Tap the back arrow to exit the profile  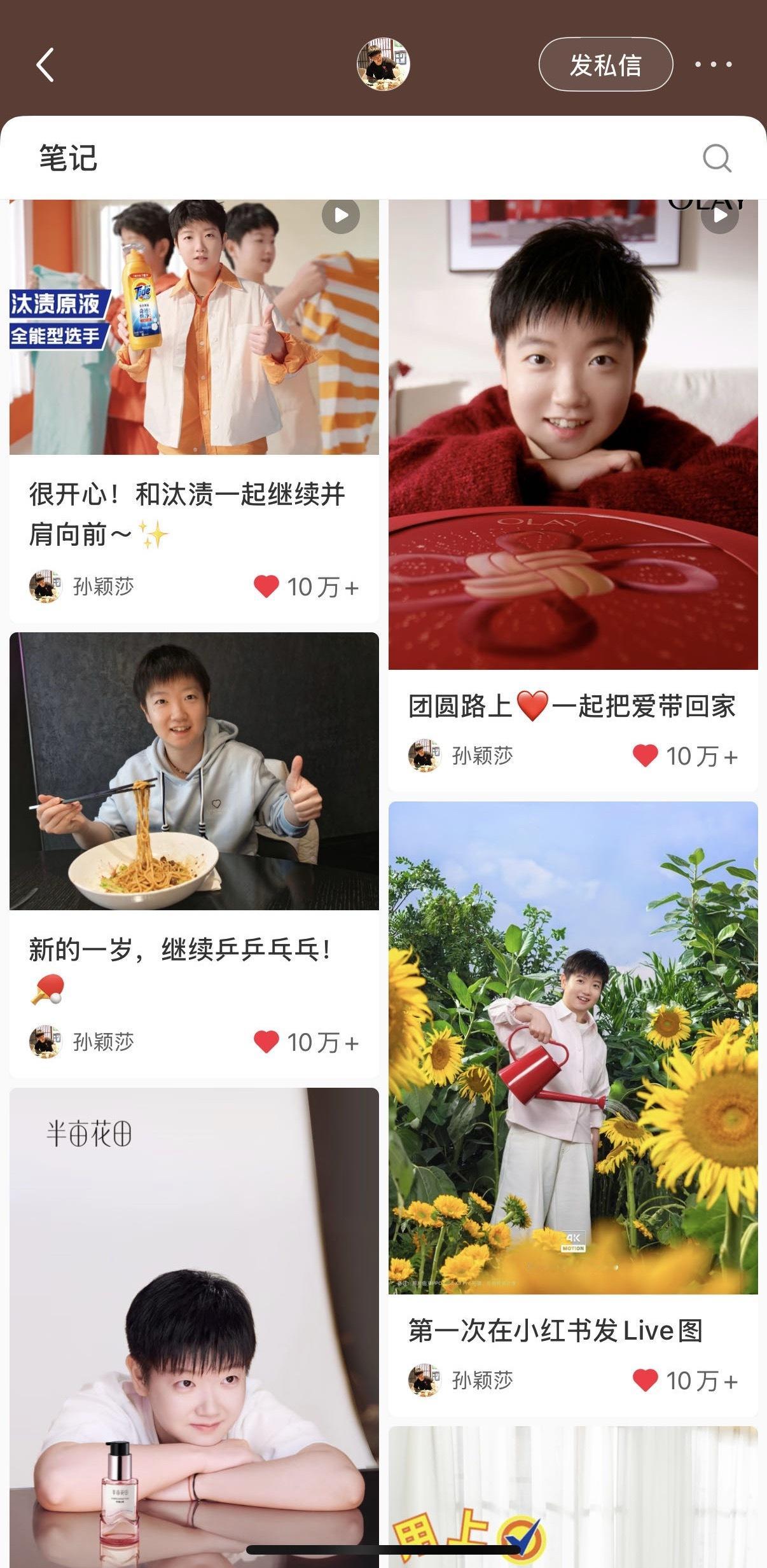[46, 64]
